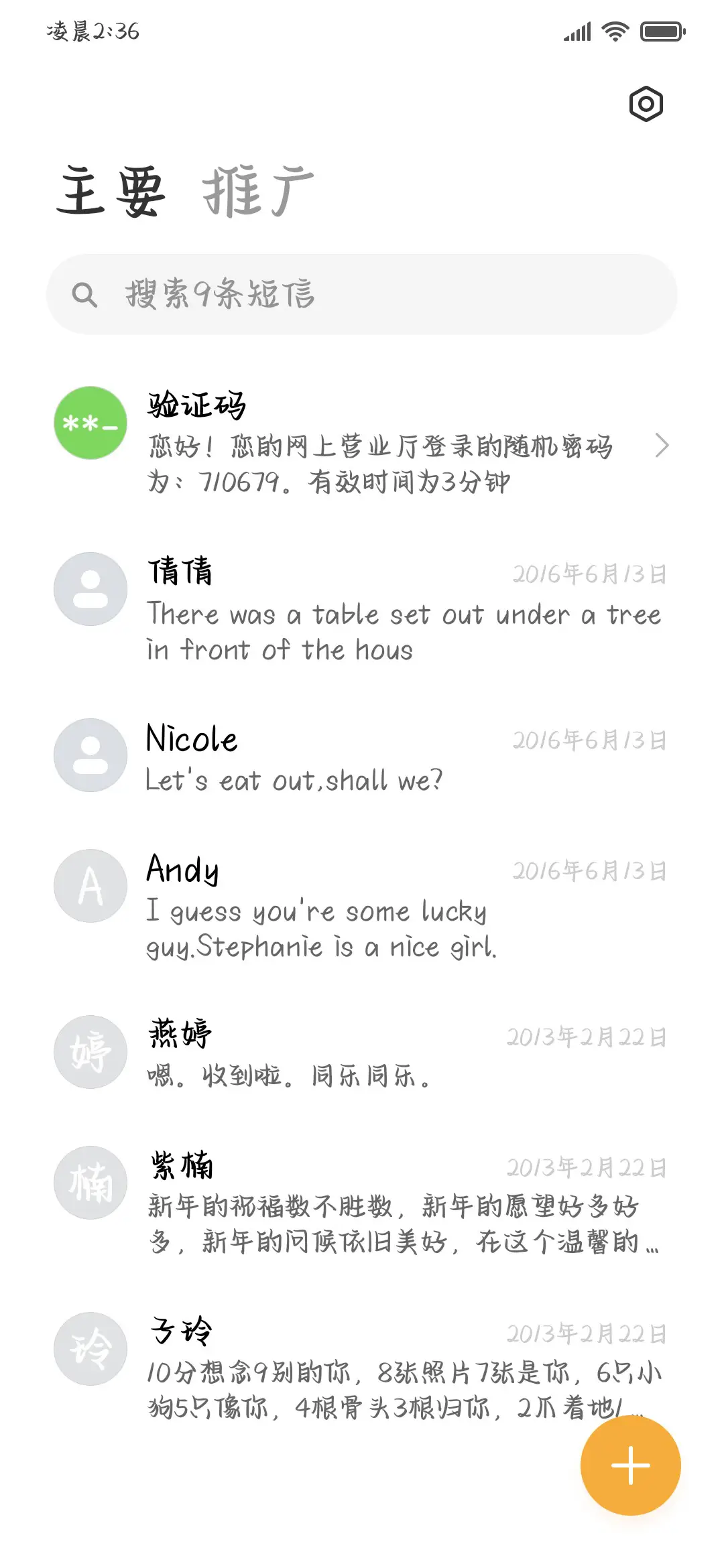Viewport: 724px width, 1568px height.
Task: Tap the 搜索9条短信 search field
Action: (x=362, y=293)
